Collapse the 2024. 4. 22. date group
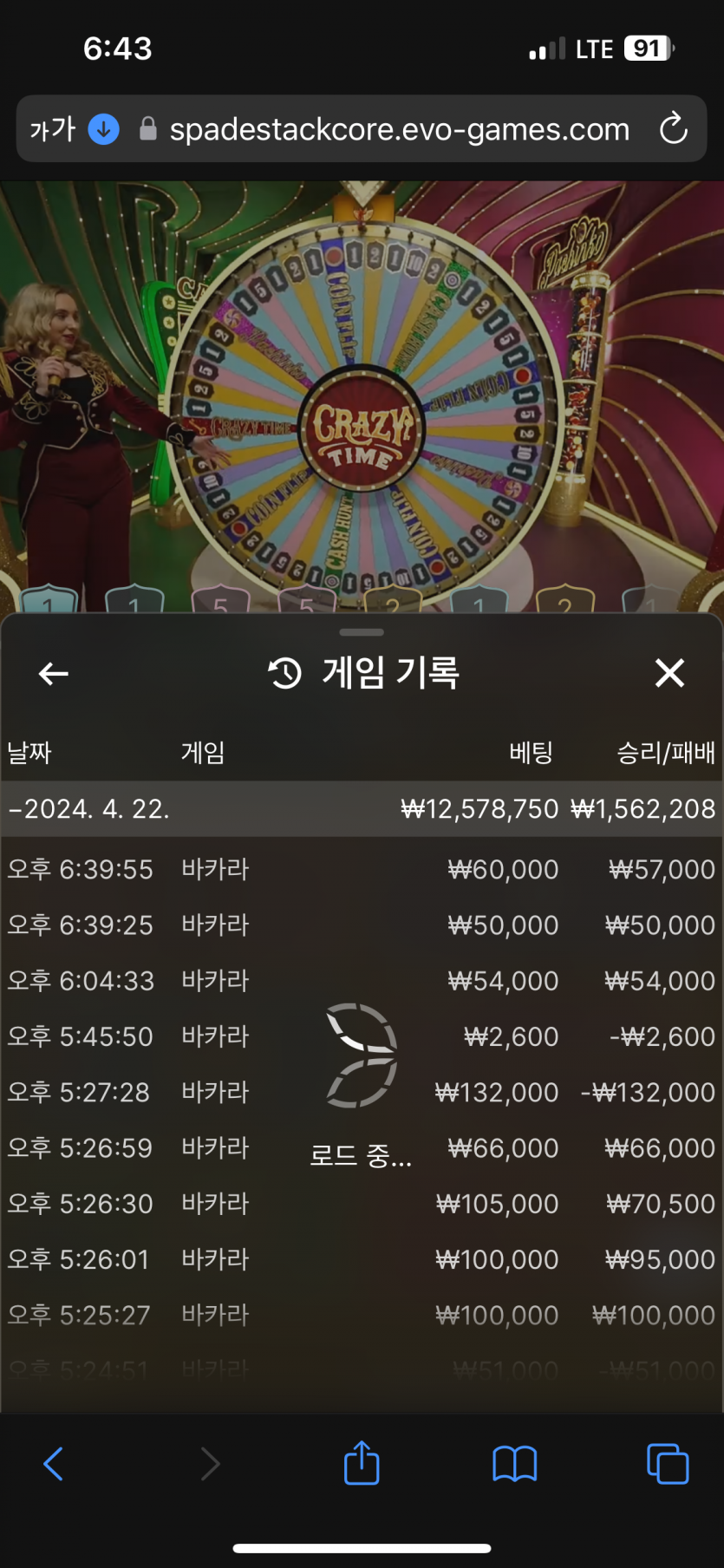724x1568 pixels. (90, 809)
